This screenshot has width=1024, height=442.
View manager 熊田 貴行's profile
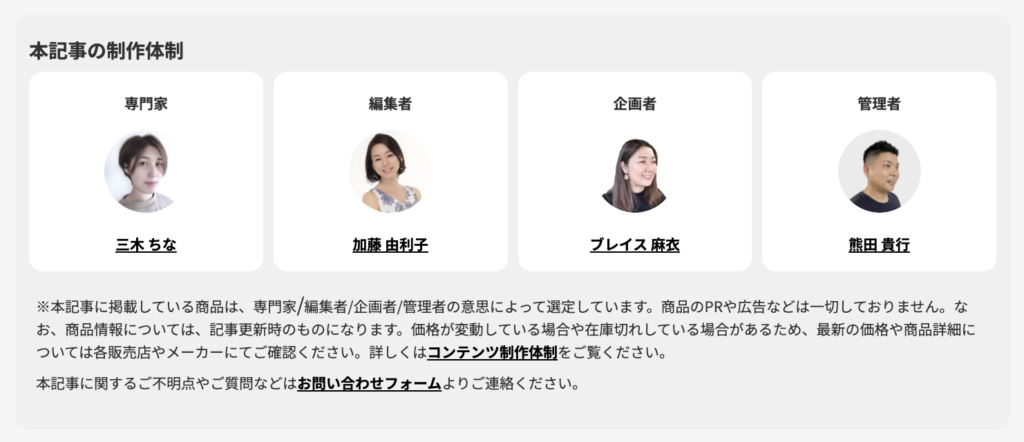[x=879, y=245]
